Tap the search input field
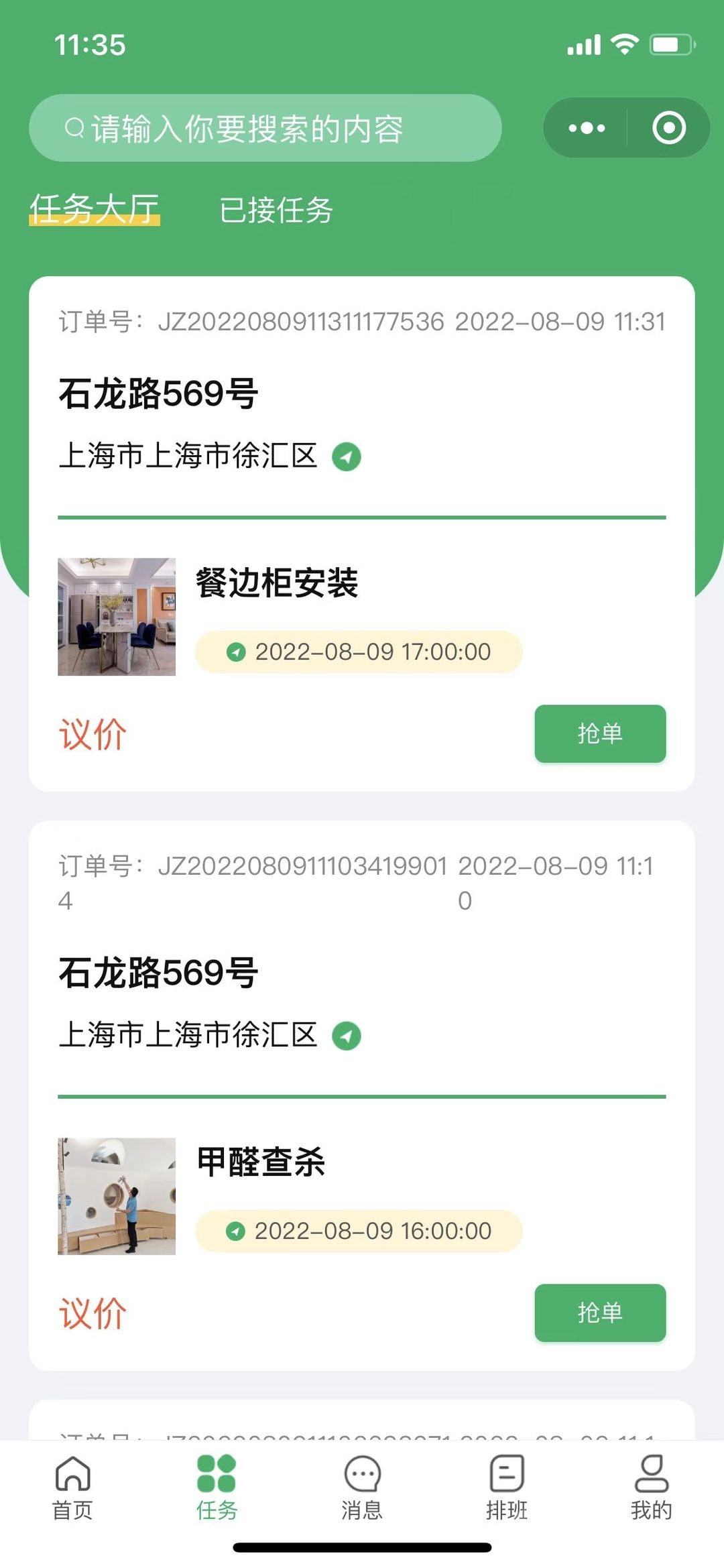This screenshot has height=1568, width=724. [265, 128]
